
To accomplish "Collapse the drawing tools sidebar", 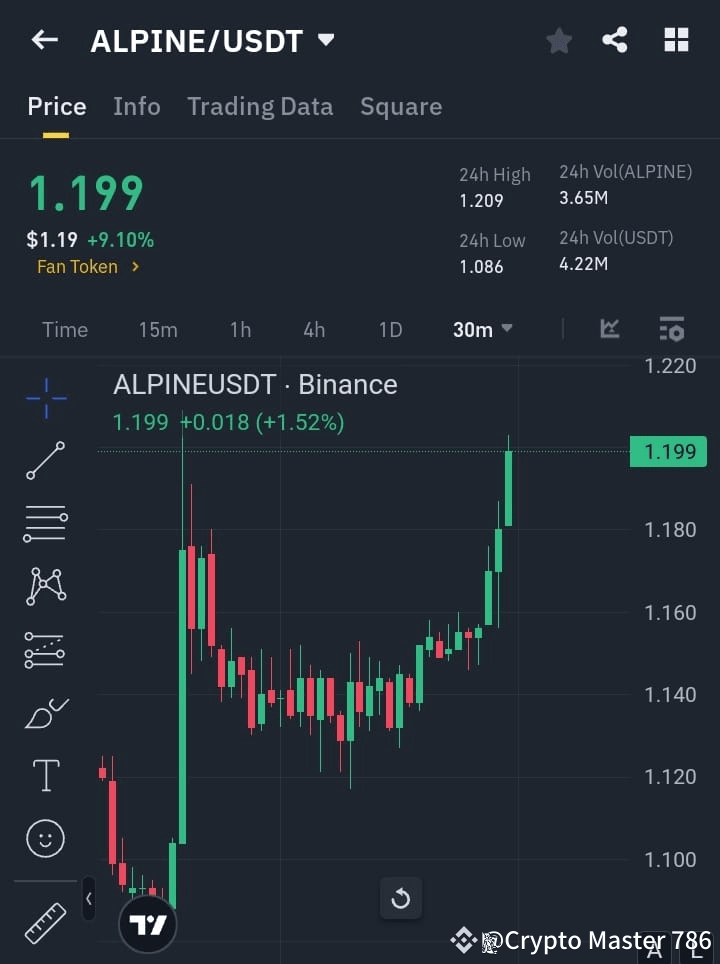I will point(88,899).
